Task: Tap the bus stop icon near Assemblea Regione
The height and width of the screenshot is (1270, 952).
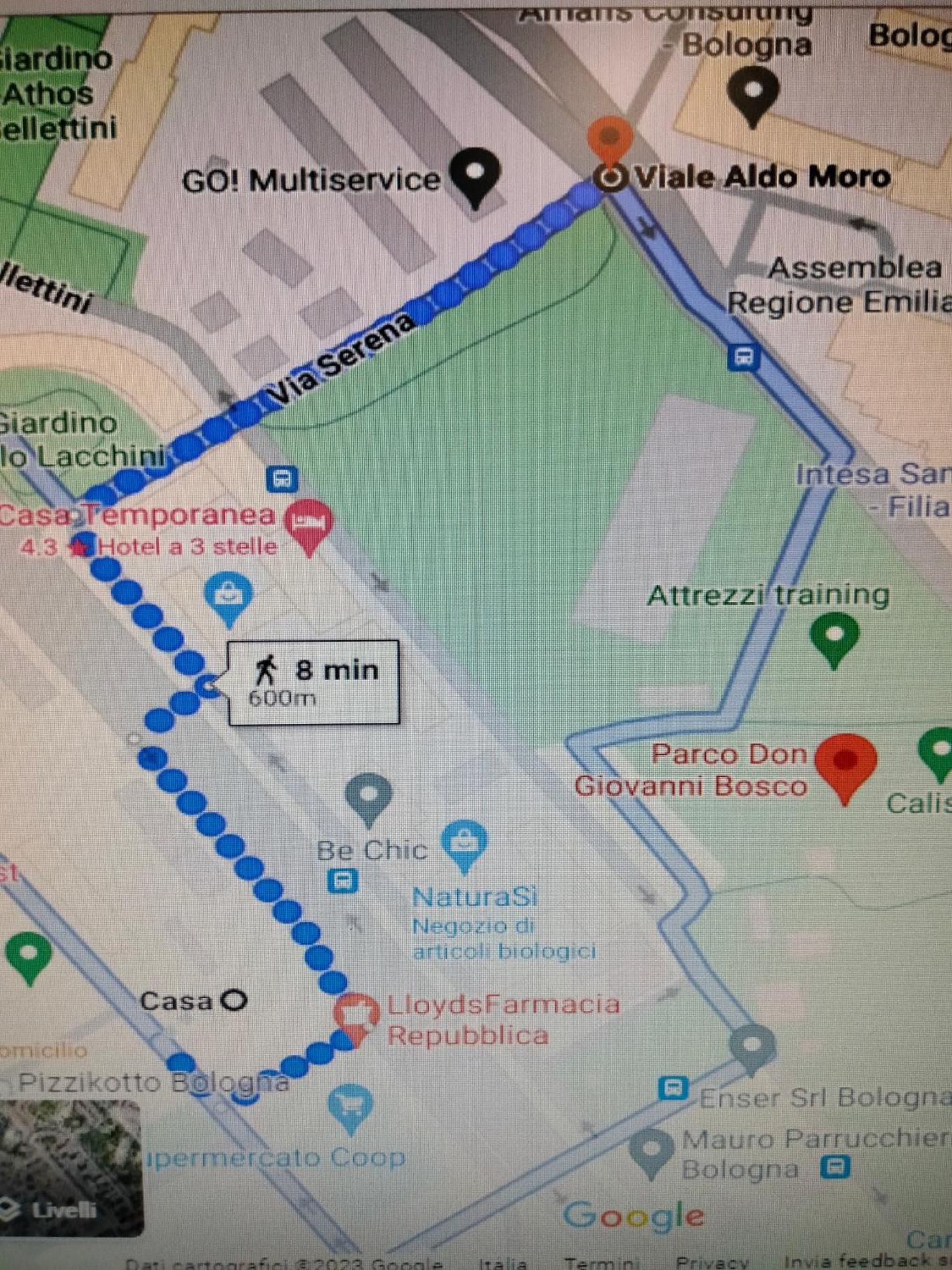Action: (x=744, y=358)
